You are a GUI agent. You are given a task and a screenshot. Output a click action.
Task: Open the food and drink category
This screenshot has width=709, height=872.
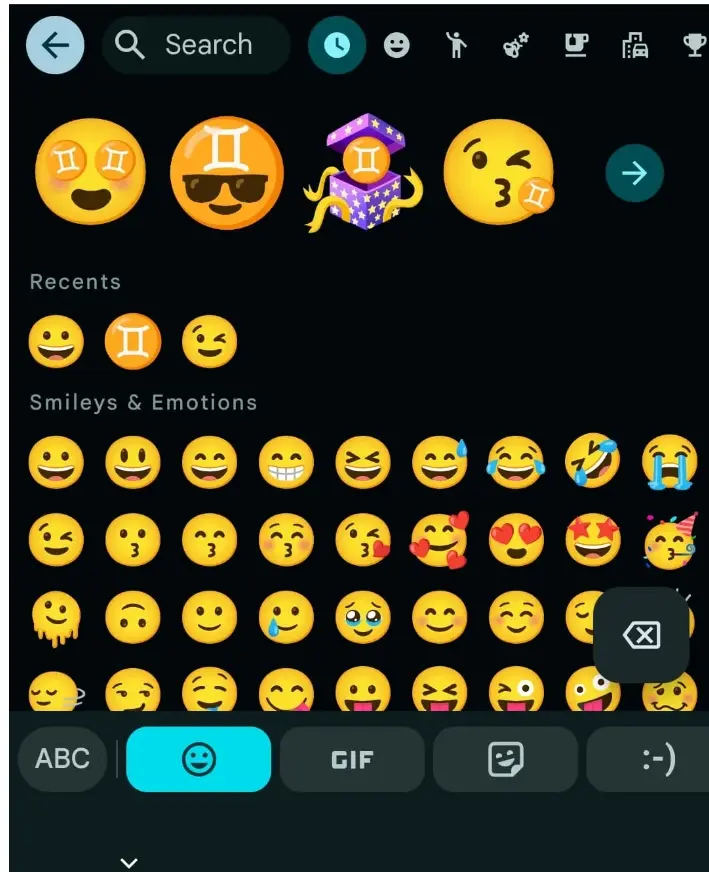[x=576, y=45]
